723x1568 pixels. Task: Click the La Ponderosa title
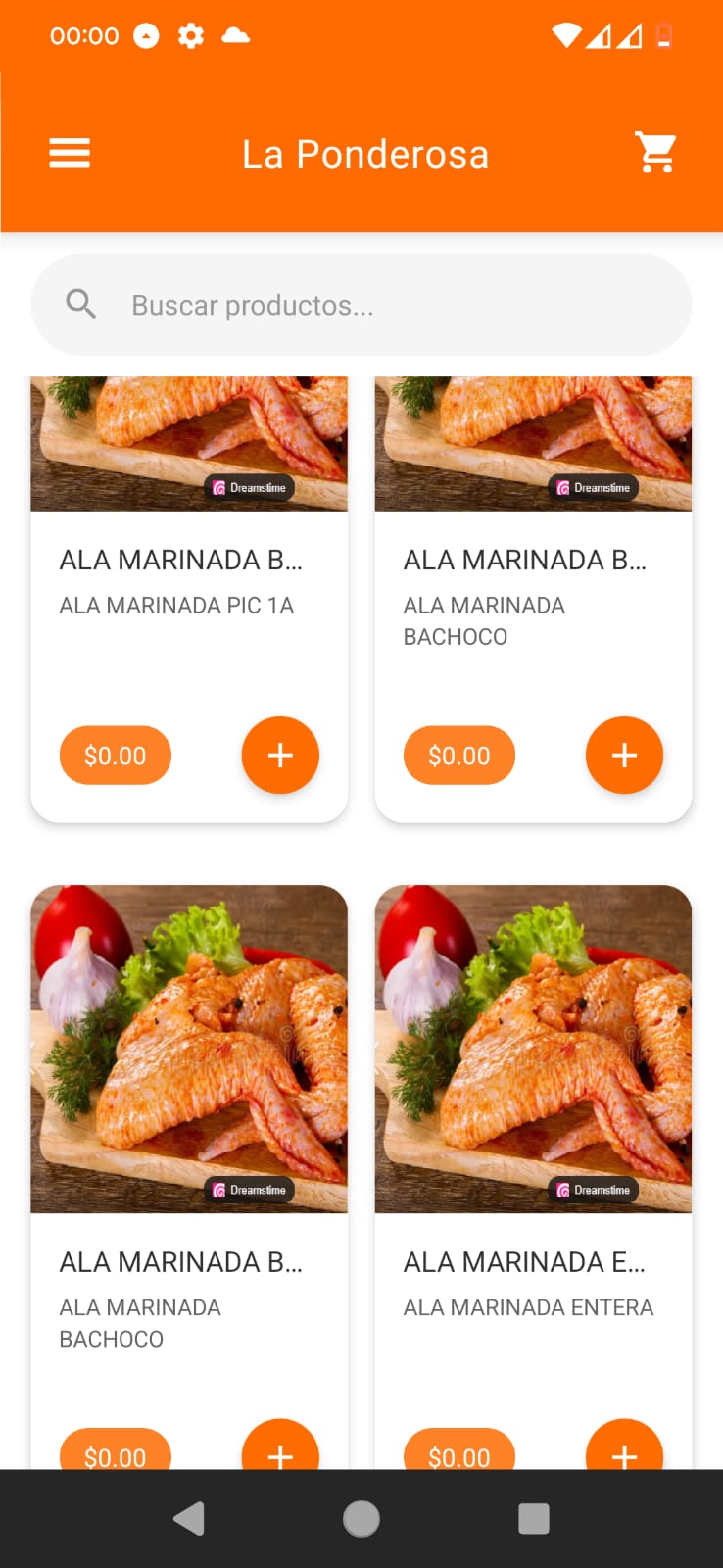pos(364,153)
